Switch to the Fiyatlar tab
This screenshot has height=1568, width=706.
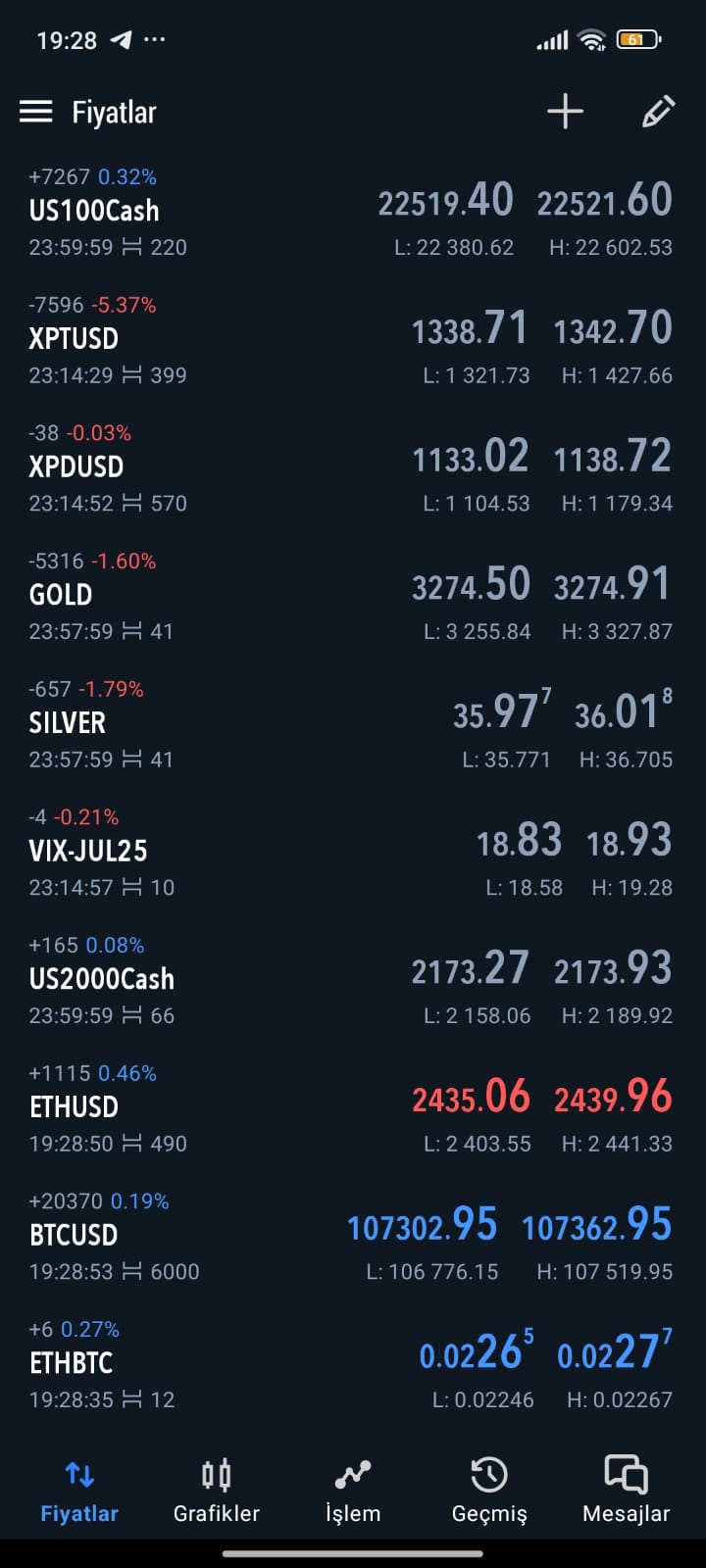point(79,1490)
